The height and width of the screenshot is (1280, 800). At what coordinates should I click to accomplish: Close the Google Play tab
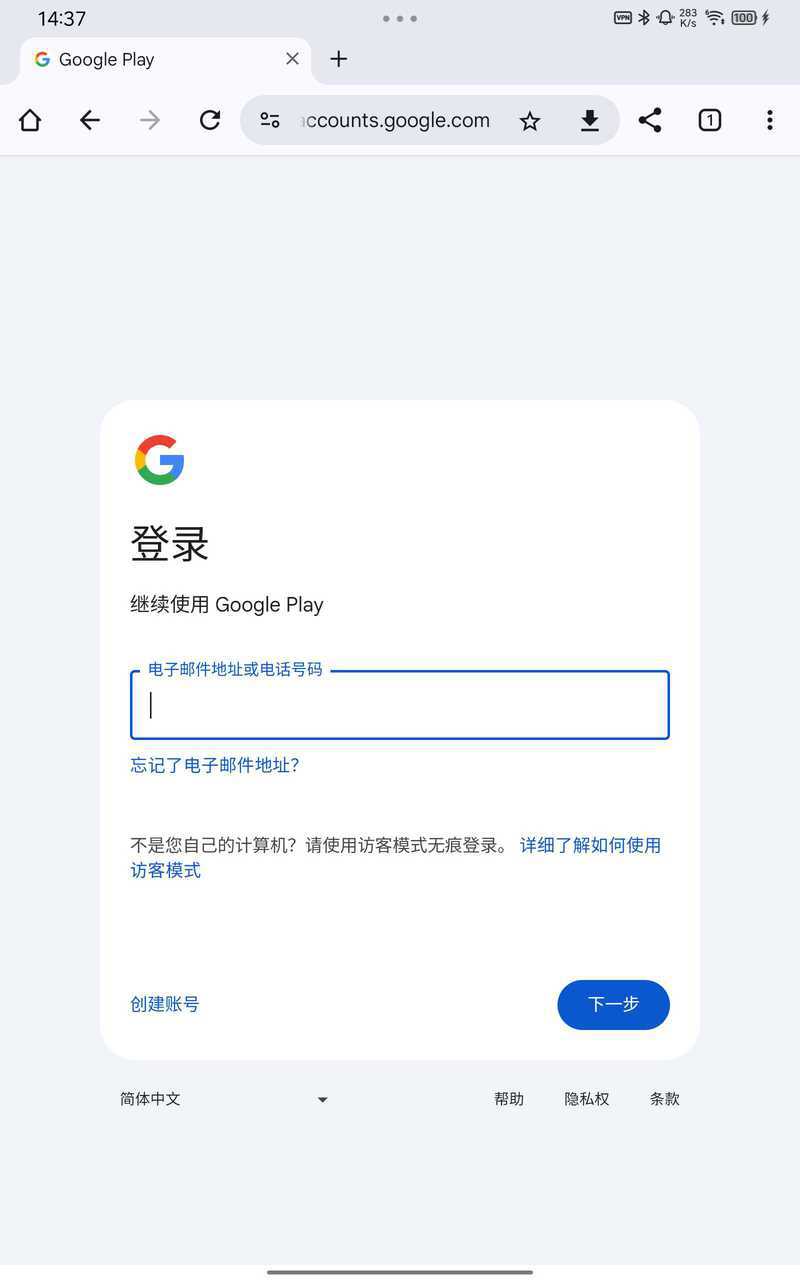click(292, 59)
